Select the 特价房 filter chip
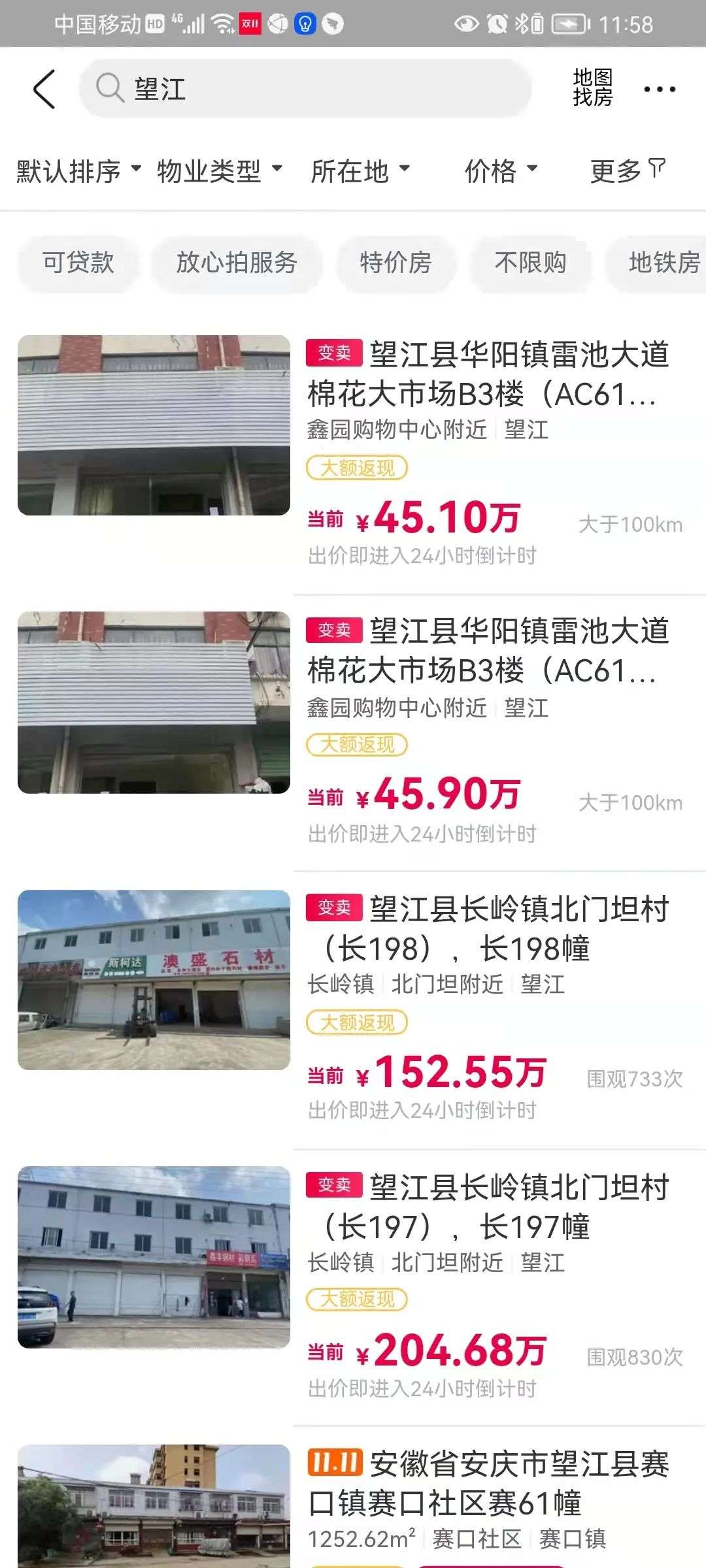706x1568 pixels. tap(395, 263)
